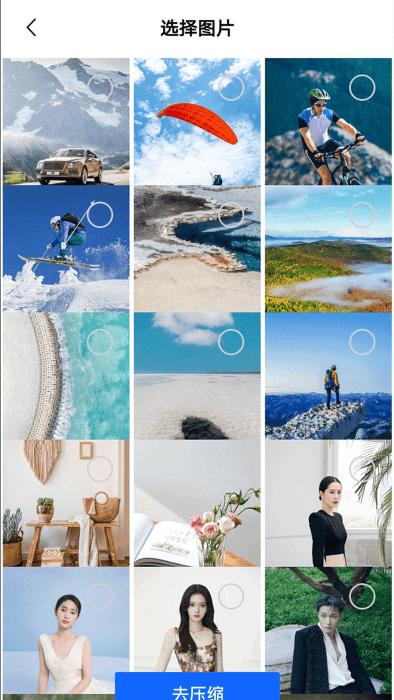
Task: Pick the turquoise beach aerial photo
Action: click(x=66, y=376)
